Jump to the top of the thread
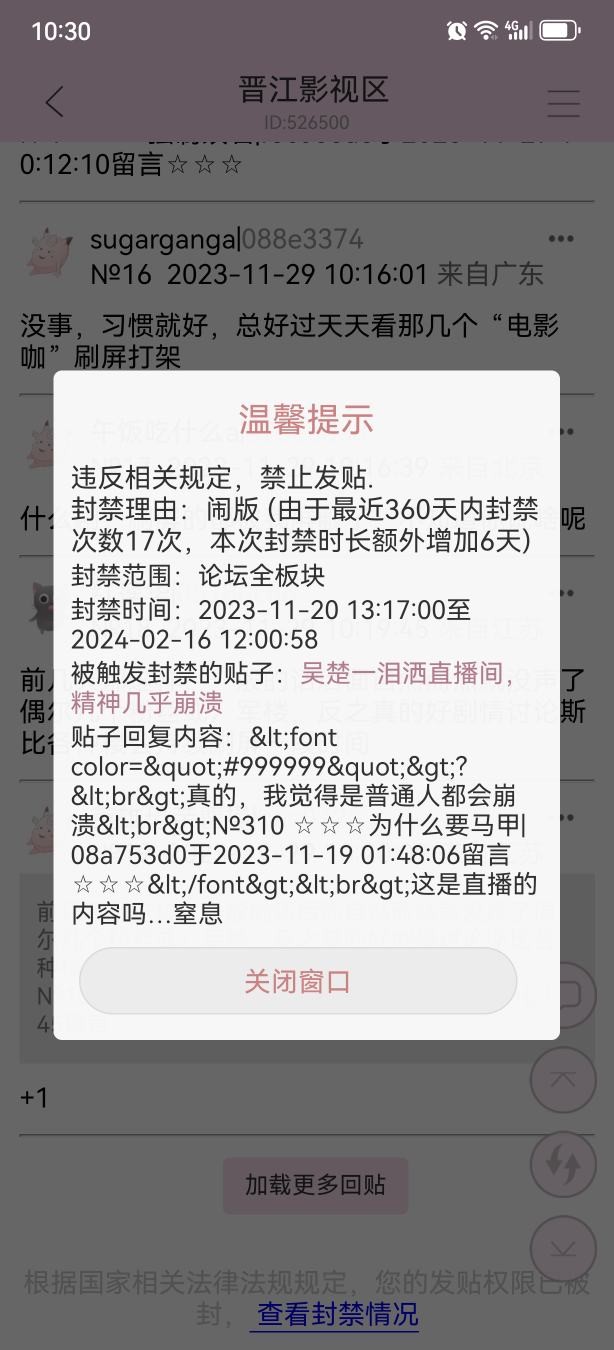 pos(563,1081)
